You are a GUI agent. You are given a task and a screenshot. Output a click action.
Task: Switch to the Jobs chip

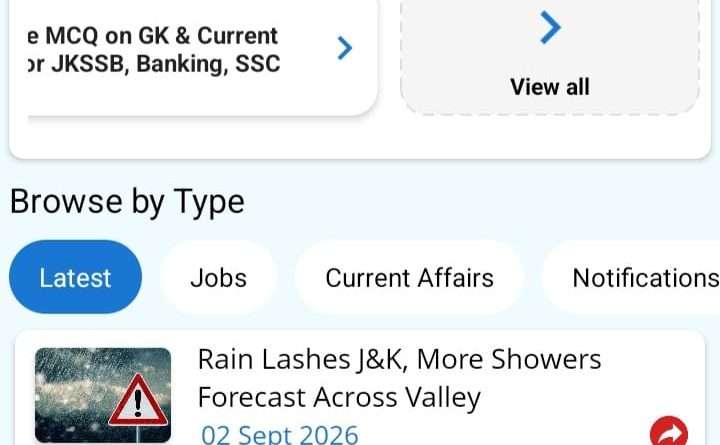coord(219,277)
